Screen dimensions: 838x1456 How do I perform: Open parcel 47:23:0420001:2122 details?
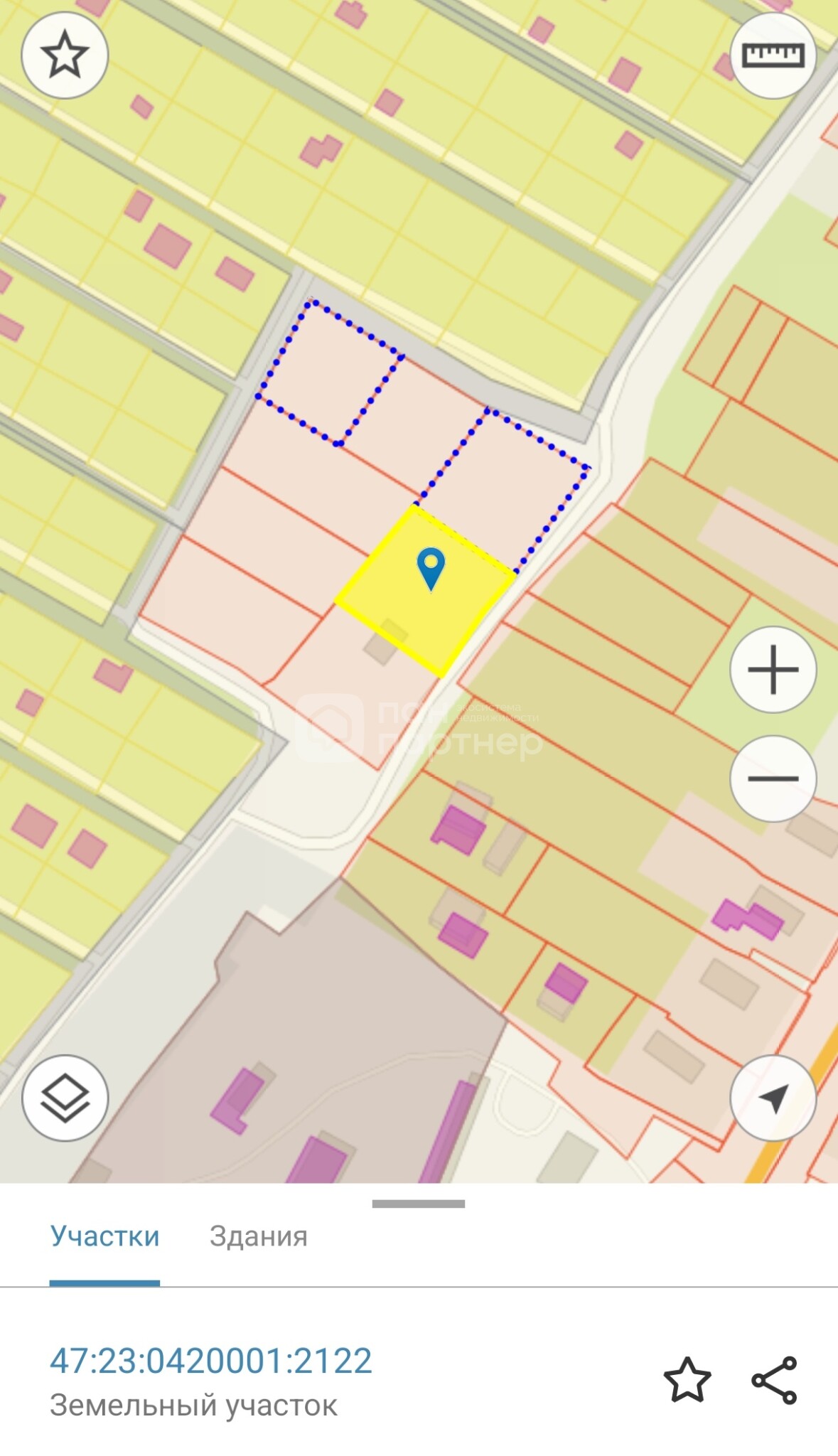[211, 1361]
